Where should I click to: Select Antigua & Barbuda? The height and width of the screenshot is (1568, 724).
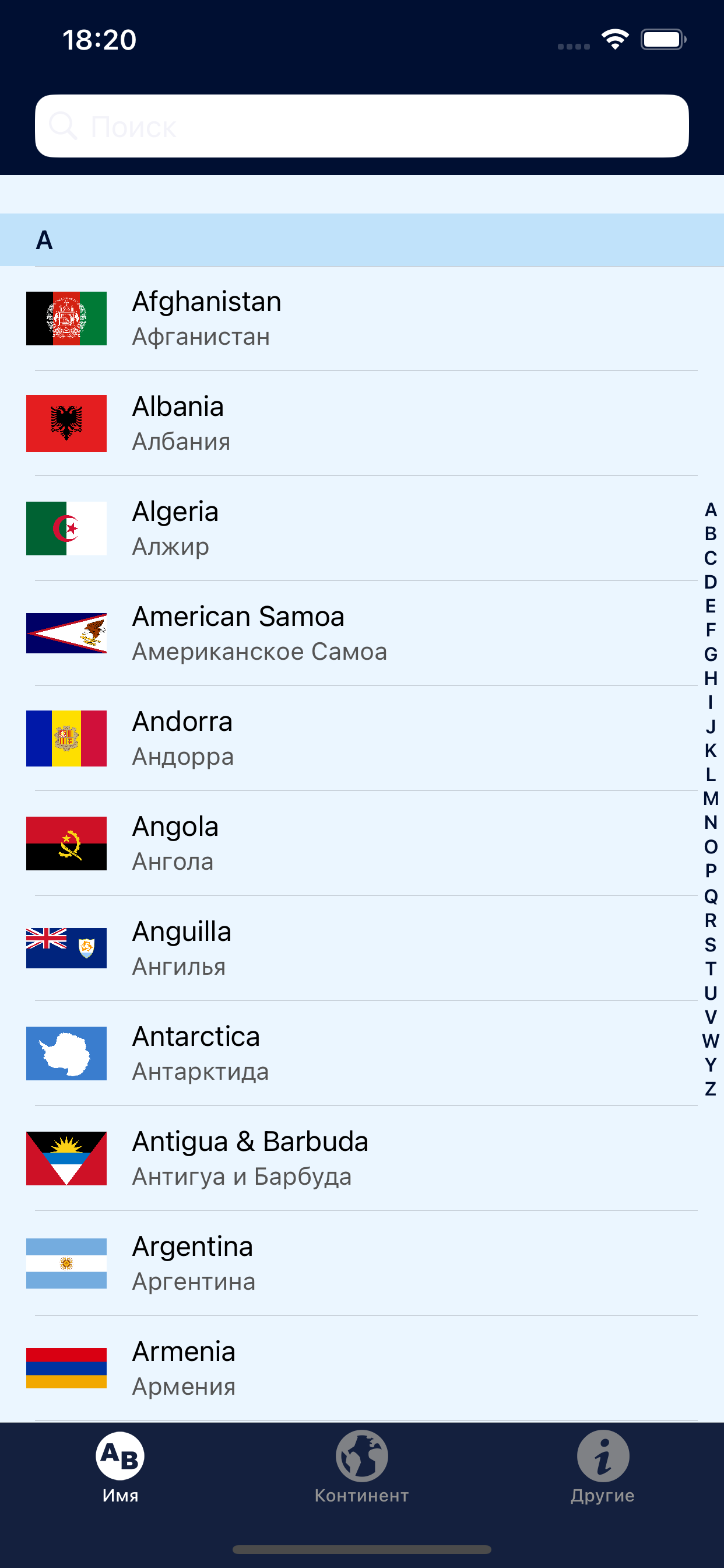click(x=362, y=1158)
